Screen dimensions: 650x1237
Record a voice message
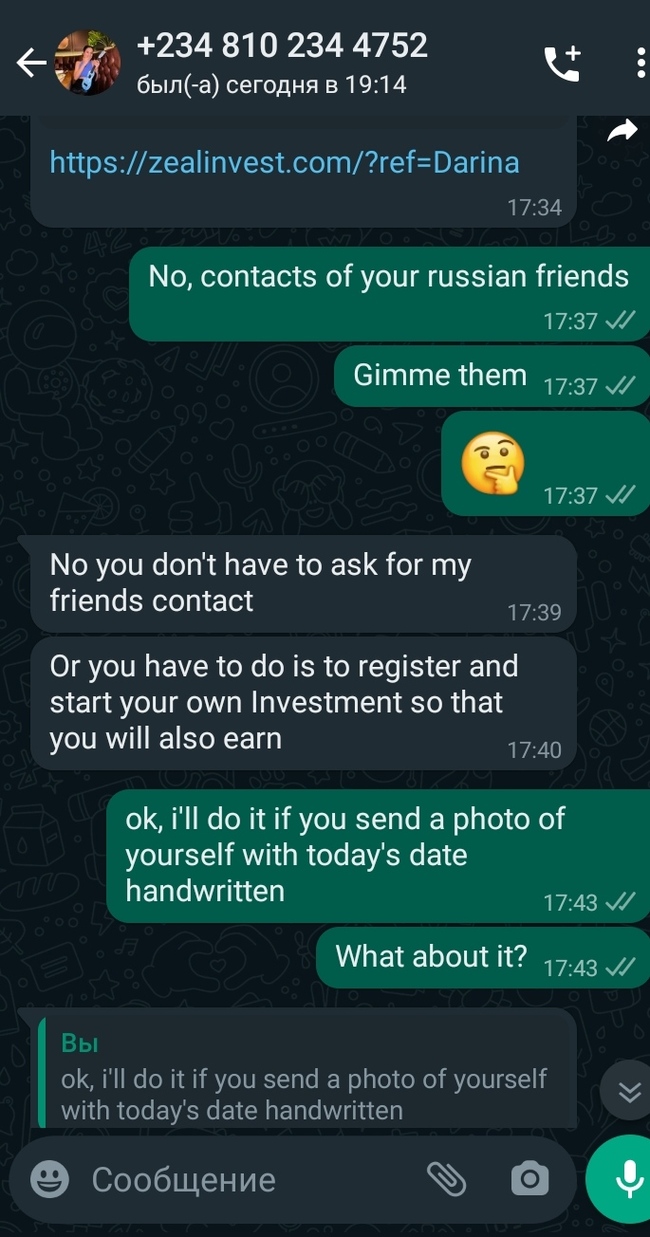point(627,1179)
